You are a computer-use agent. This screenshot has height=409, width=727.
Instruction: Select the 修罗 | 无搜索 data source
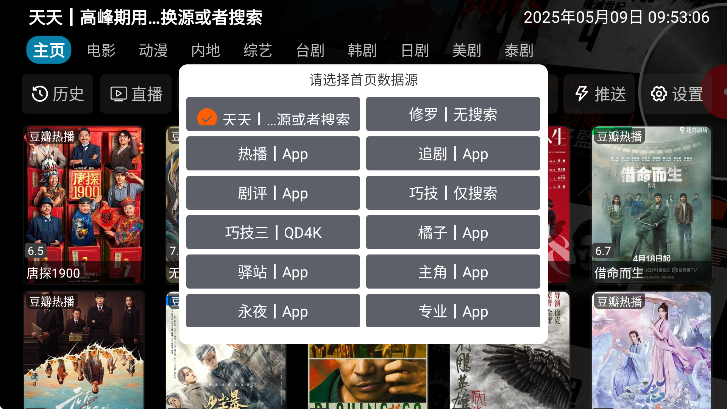point(452,114)
